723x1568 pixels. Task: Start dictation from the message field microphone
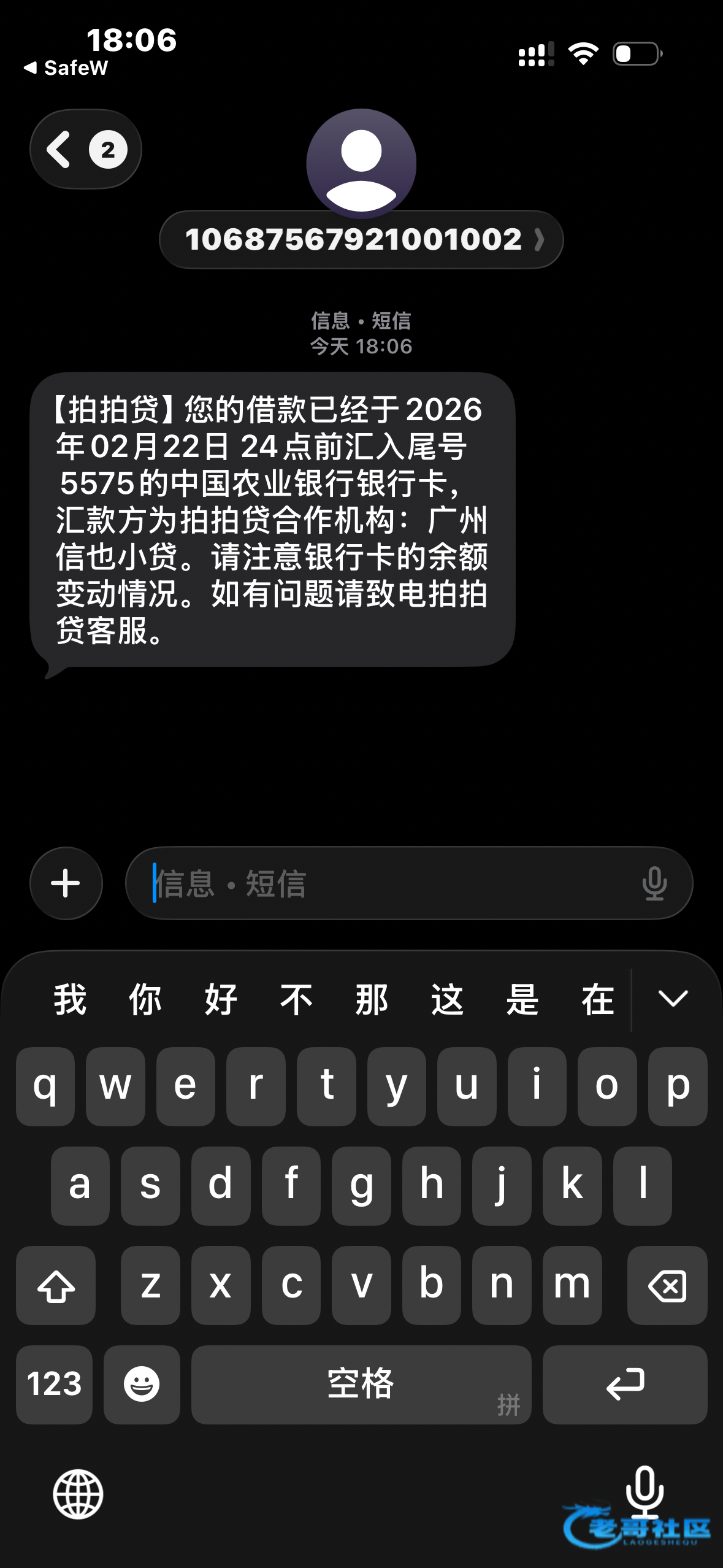pyautogui.click(x=654, y=883)
